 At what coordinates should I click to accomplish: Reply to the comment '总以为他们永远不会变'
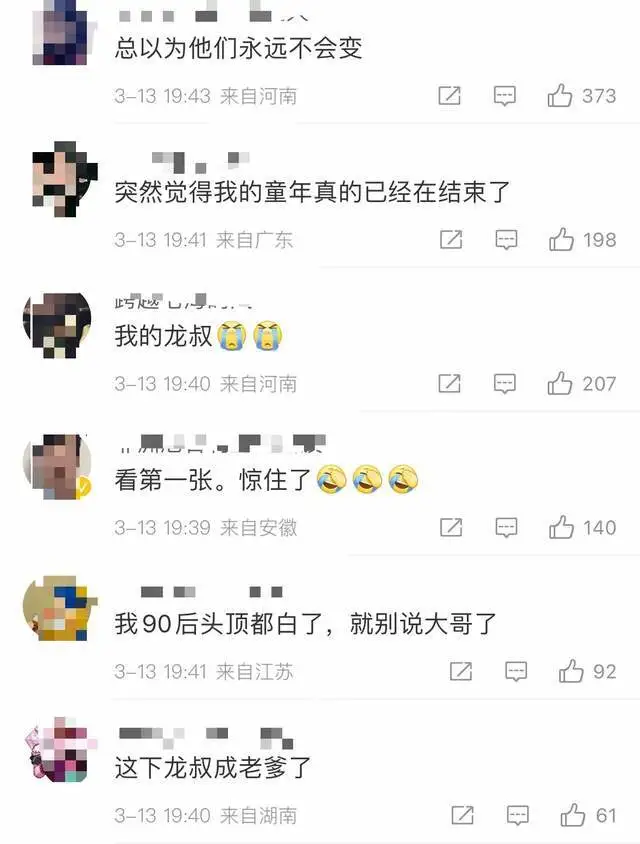pyautogui.click(x=506, y=96)
